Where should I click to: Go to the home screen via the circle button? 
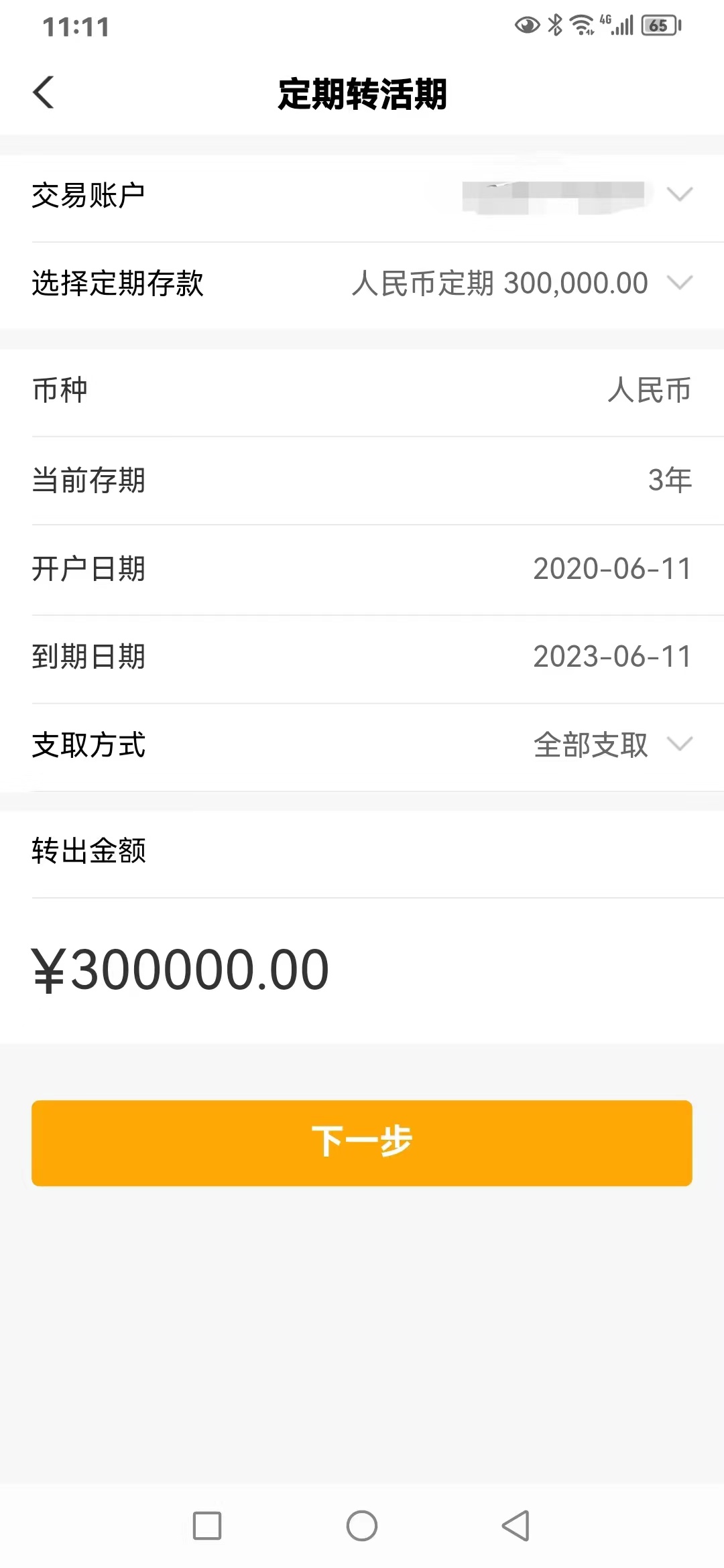point(362,1526)
